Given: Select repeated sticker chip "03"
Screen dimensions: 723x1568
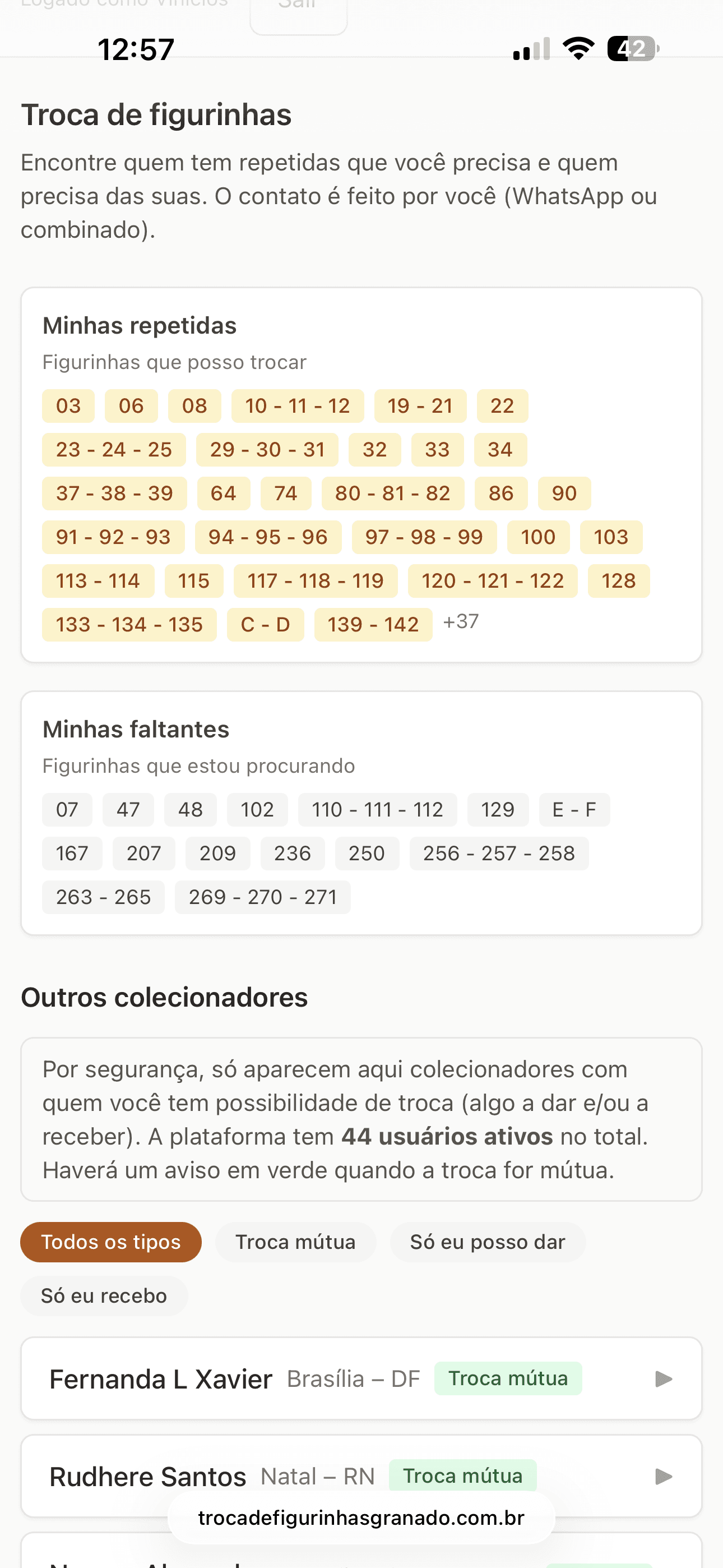Looking at the screenshot, I should [x=68, y=405].
